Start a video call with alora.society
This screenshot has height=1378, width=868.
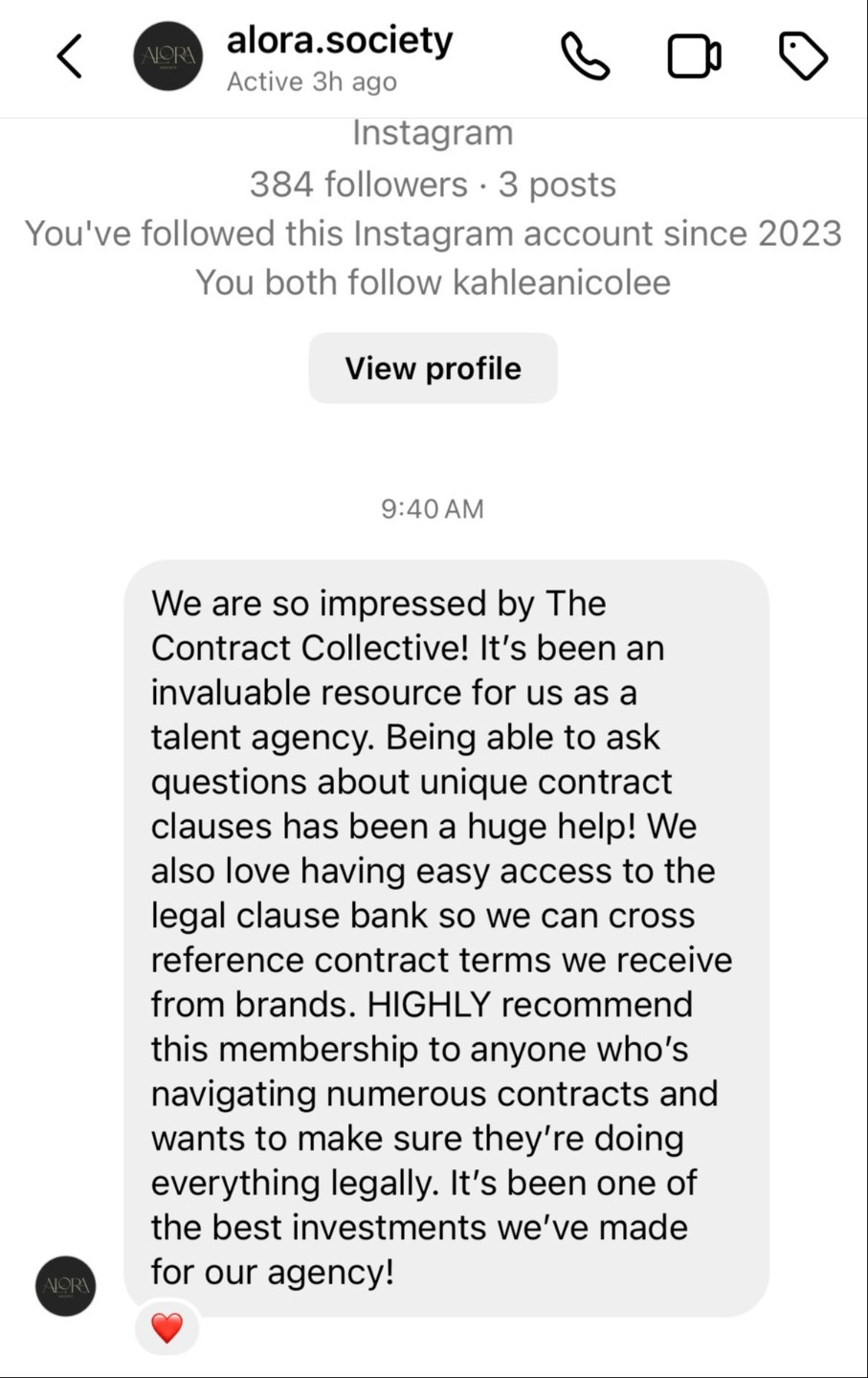click(x=694, y=56)
